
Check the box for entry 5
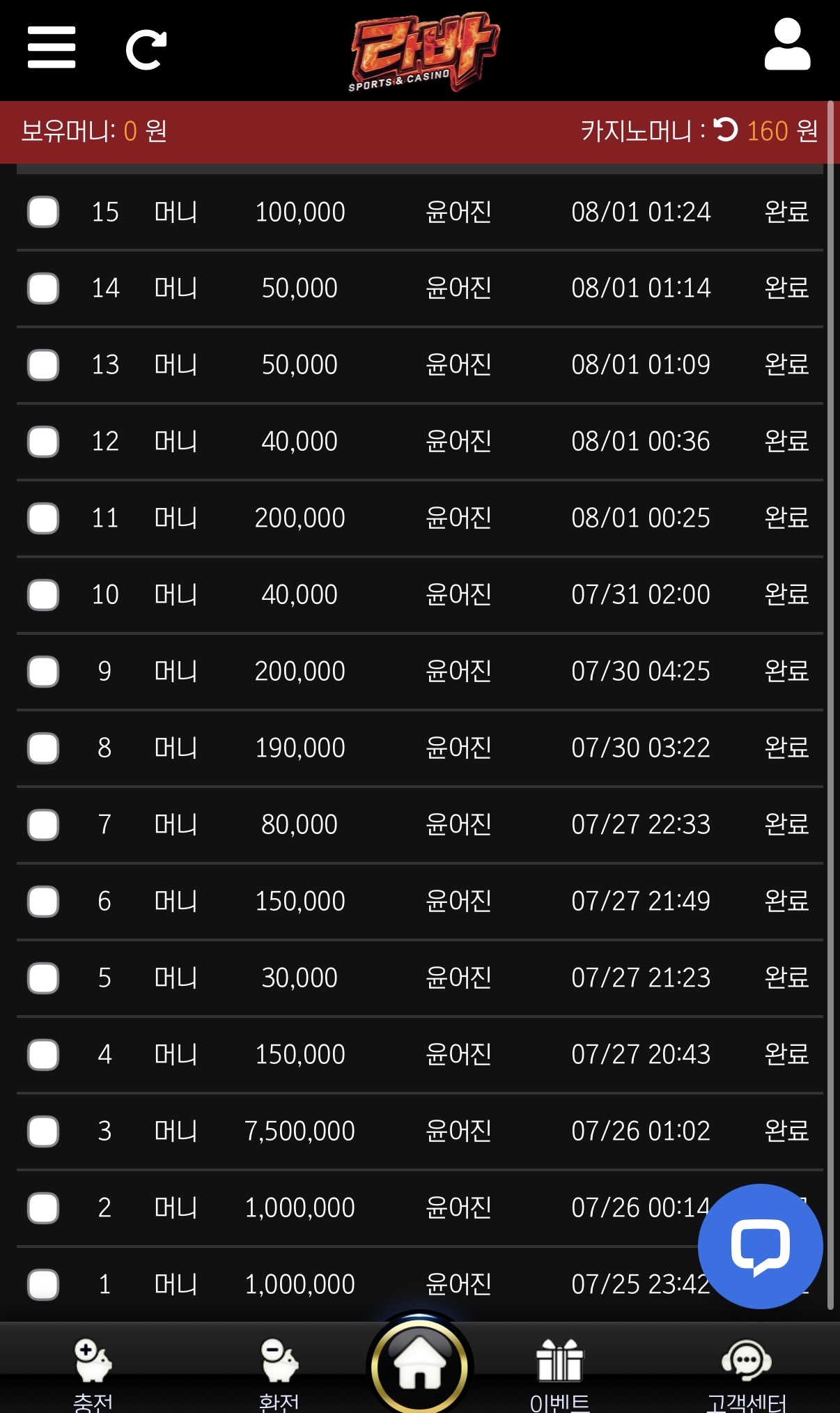[x=43, y=978]
